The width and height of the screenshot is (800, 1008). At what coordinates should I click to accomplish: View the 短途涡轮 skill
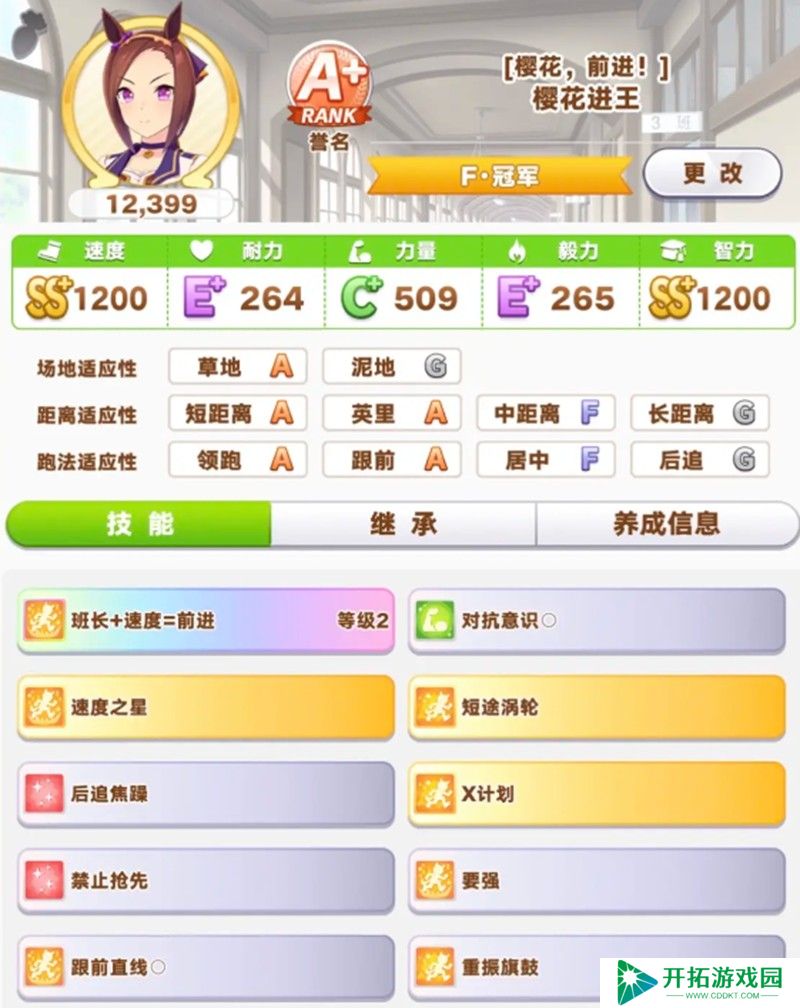coord(596,707)
